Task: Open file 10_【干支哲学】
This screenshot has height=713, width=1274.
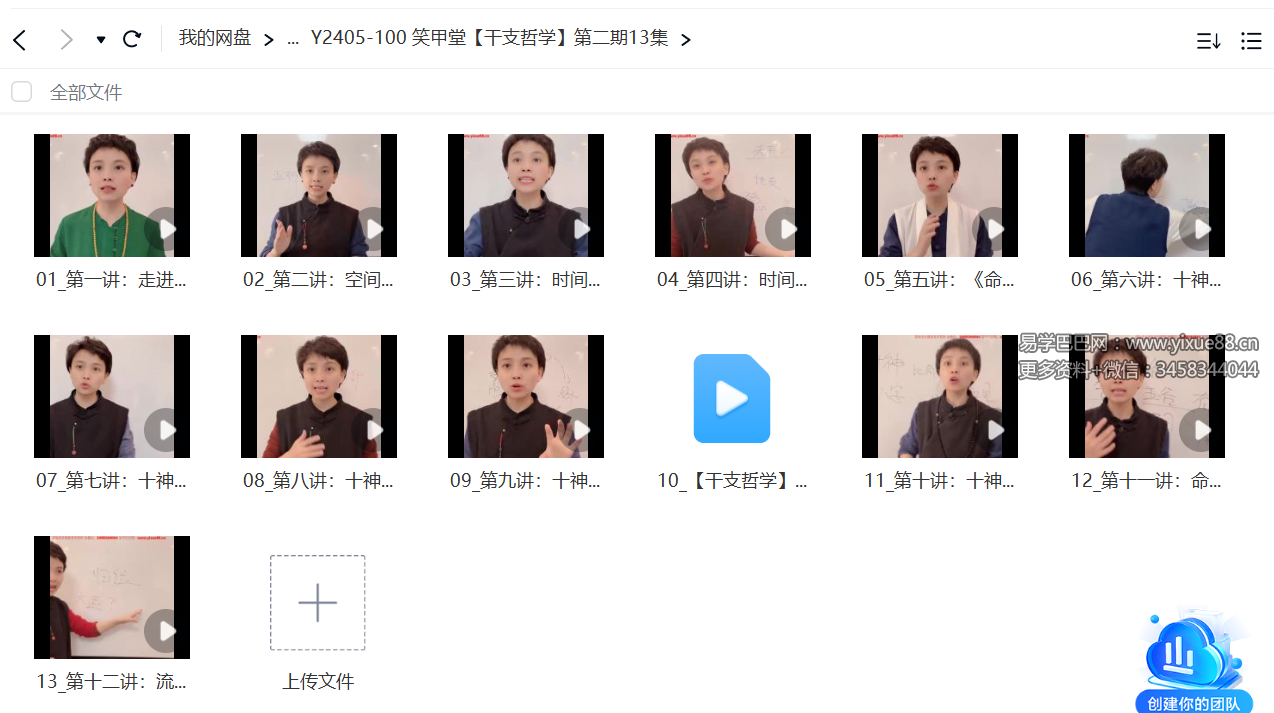Action: click(x=732, y=398)
